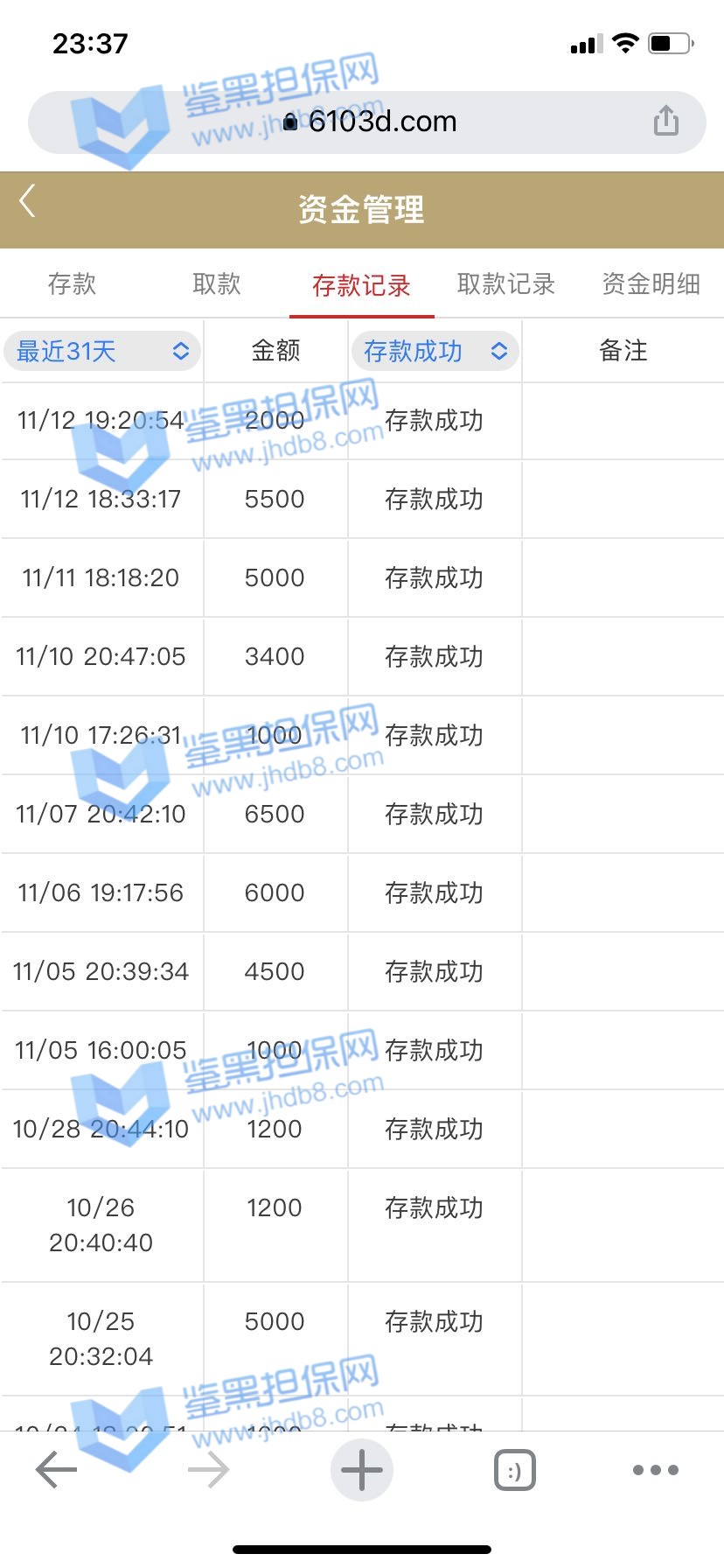This screenshot has height=1568, width=724.
Task: Switch to the 存款 tab
Action: (x=72, y=284)
